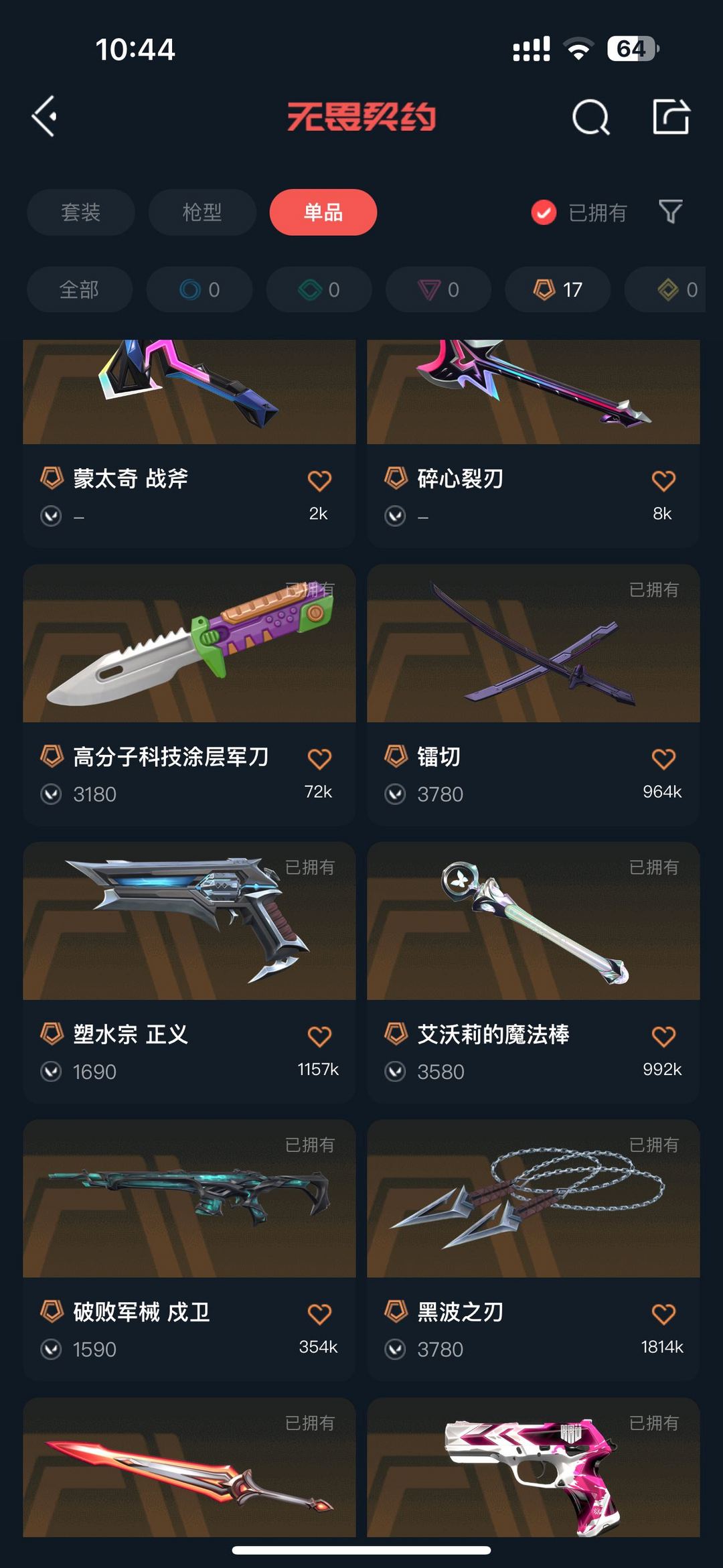The image size is (723, 1568).
Task: Open the 破败军械 戍卫 rifle card
Action: [189, 1250]
